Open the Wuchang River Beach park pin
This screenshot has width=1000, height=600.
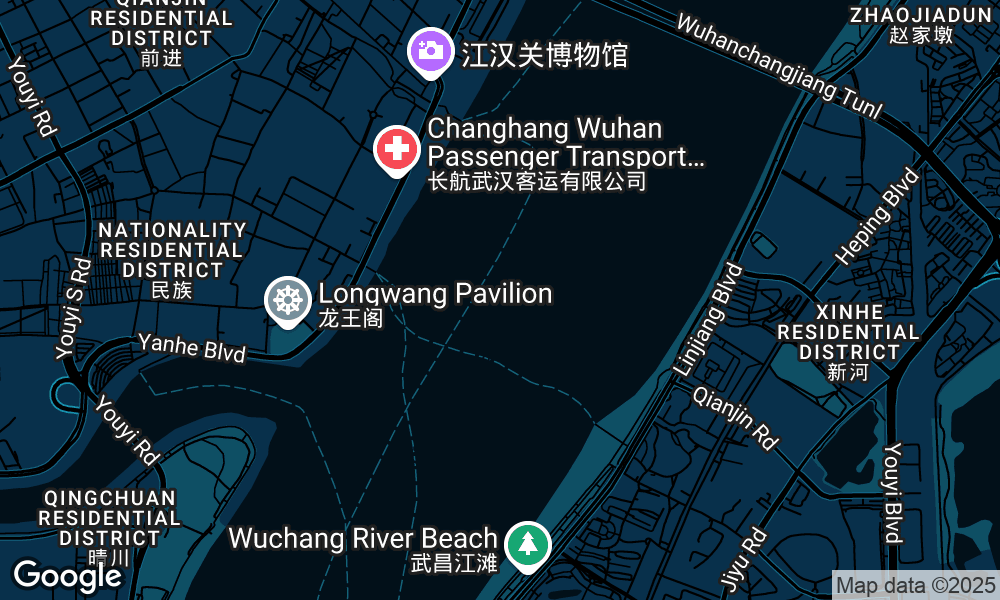coord(527,545)
